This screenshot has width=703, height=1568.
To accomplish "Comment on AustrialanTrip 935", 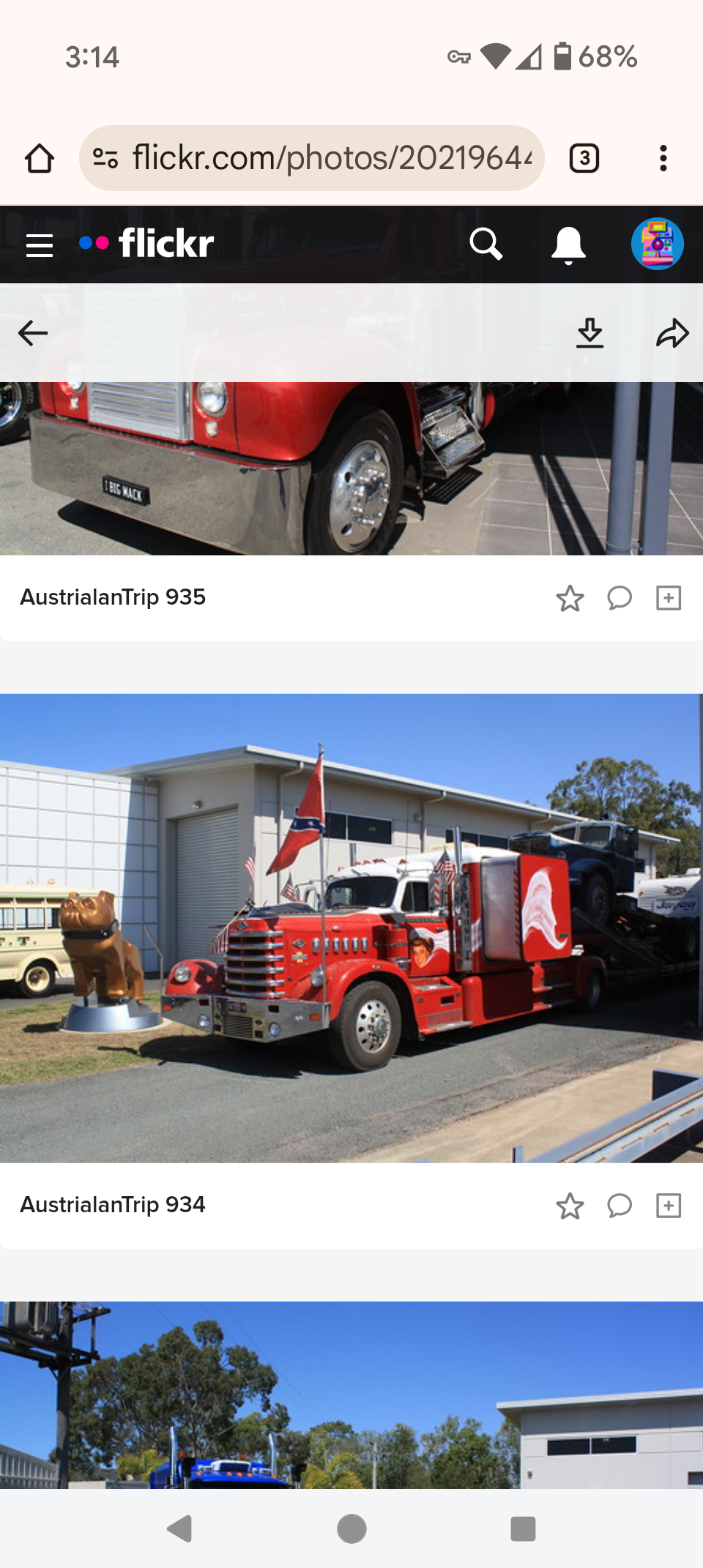I will [x=620, y=598].
